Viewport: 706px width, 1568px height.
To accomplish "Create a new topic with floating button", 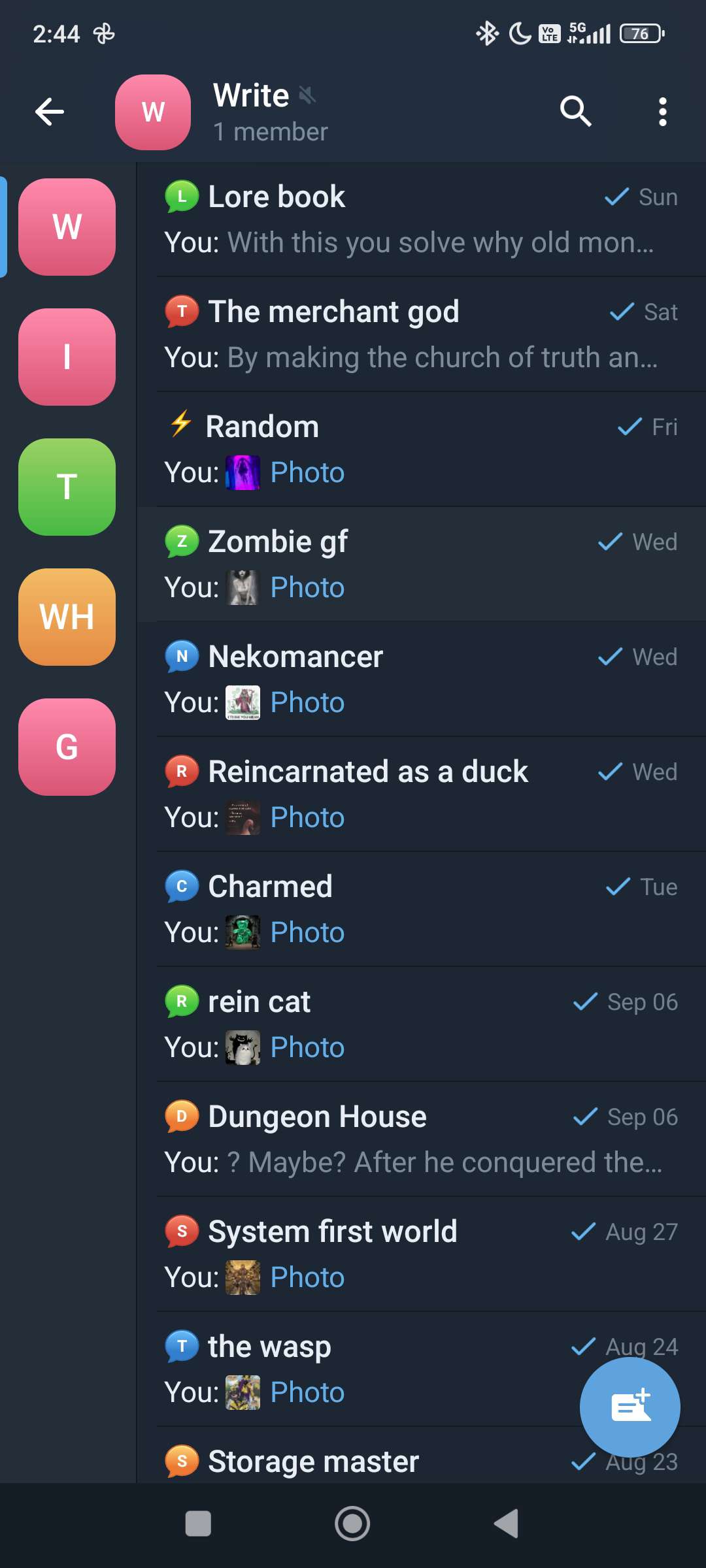I will pos(630,1407).
